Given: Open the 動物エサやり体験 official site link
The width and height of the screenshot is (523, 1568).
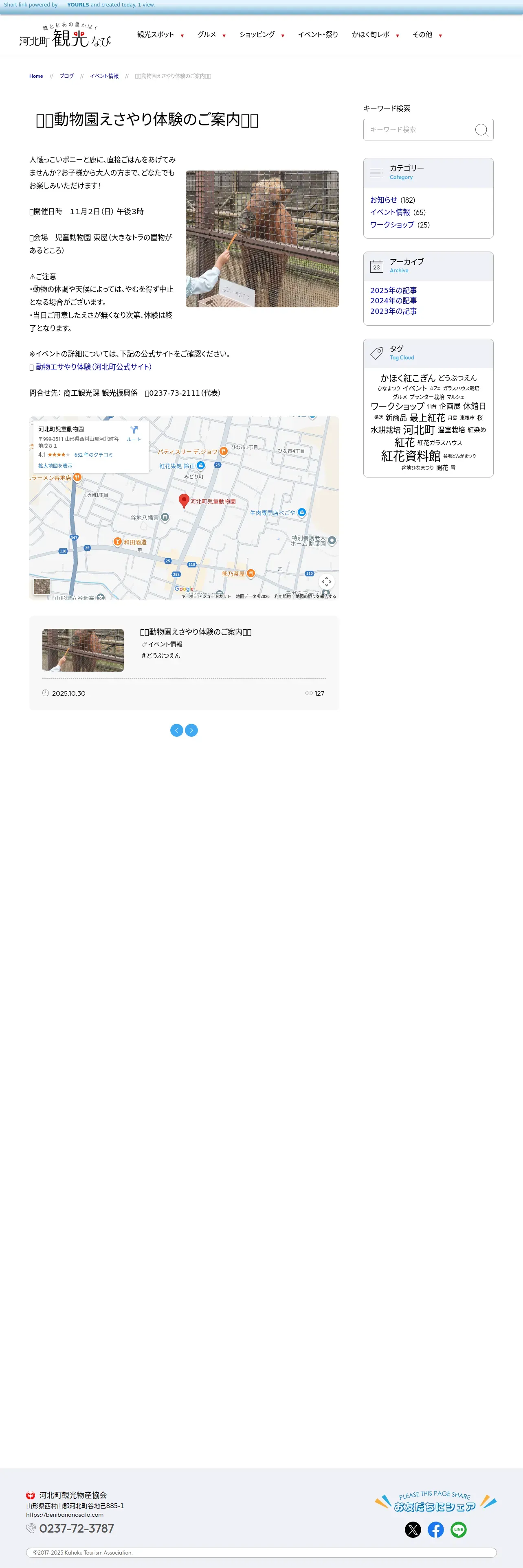Looking at the screenshot, I should pyautogui.click(x=93, y=367).
